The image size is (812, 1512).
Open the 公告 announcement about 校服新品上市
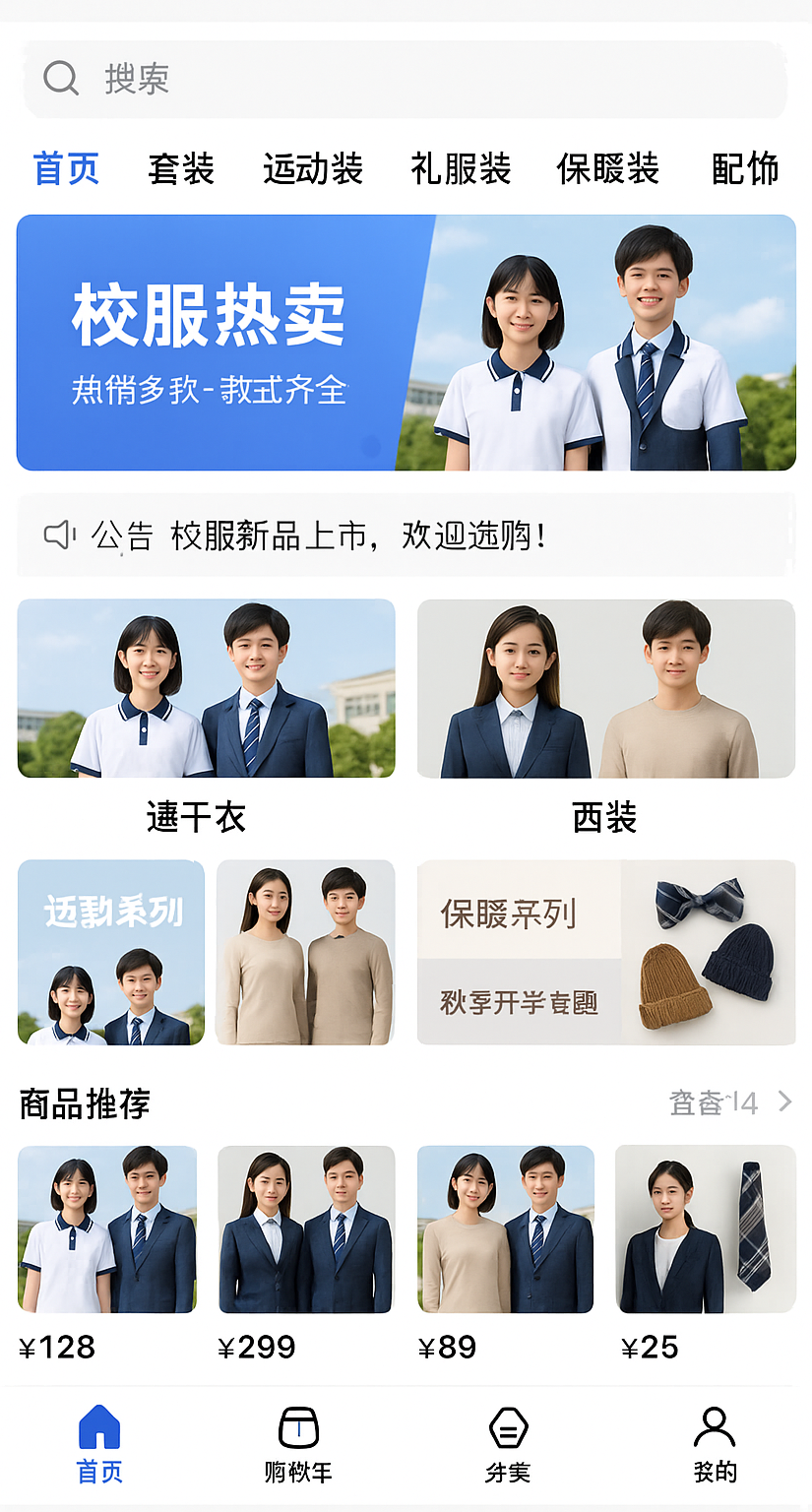pyautogui.click(x=406, y=535)
